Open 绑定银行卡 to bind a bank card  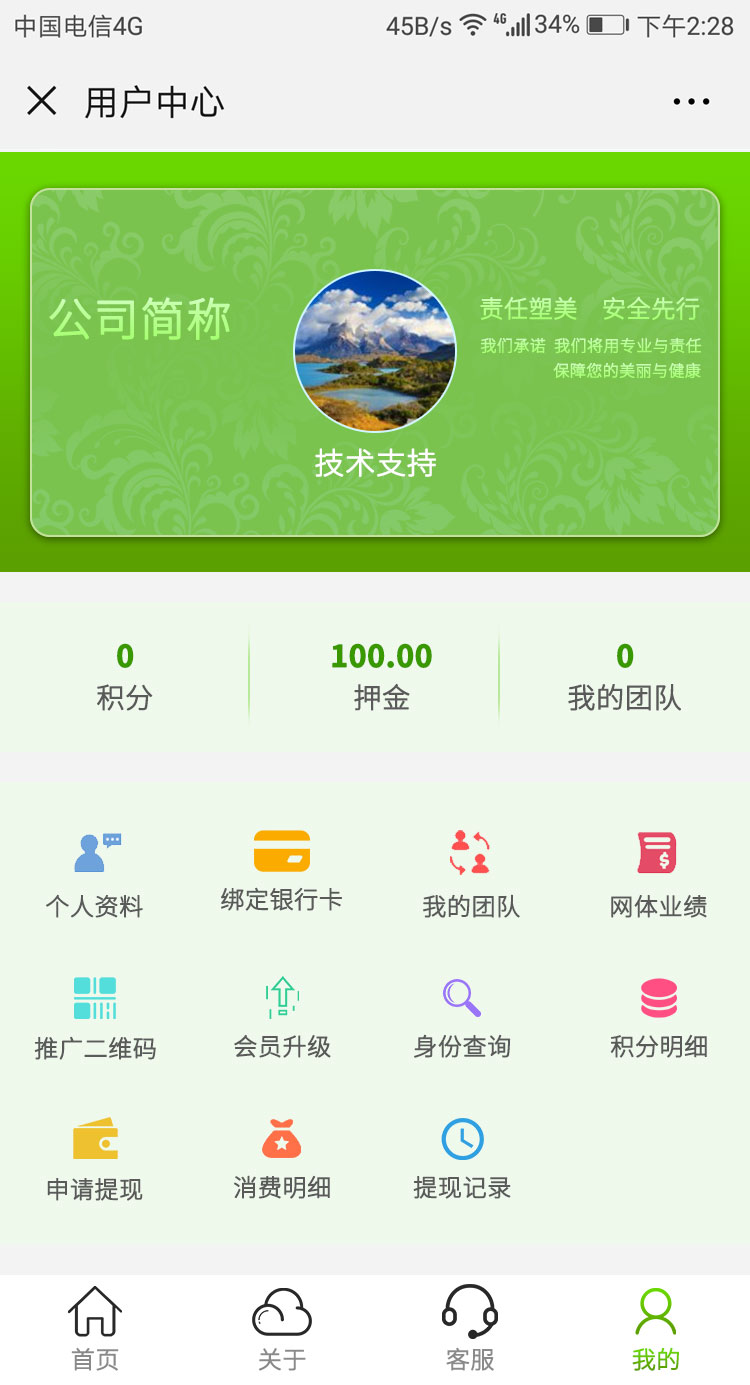(x=282, y=870)
